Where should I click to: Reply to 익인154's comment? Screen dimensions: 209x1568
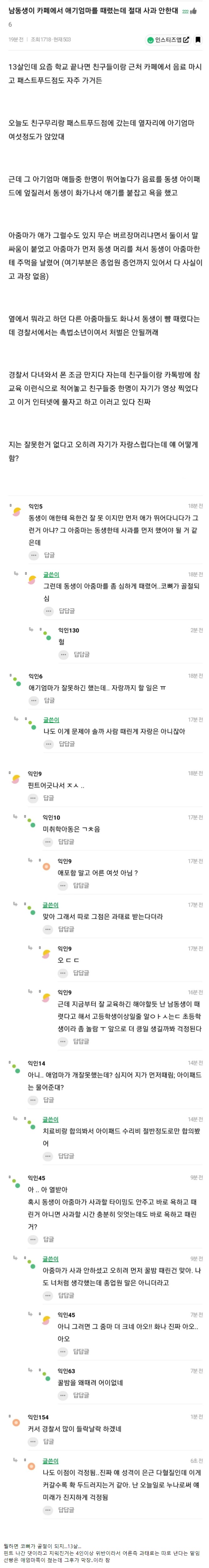pos(49,1441)
